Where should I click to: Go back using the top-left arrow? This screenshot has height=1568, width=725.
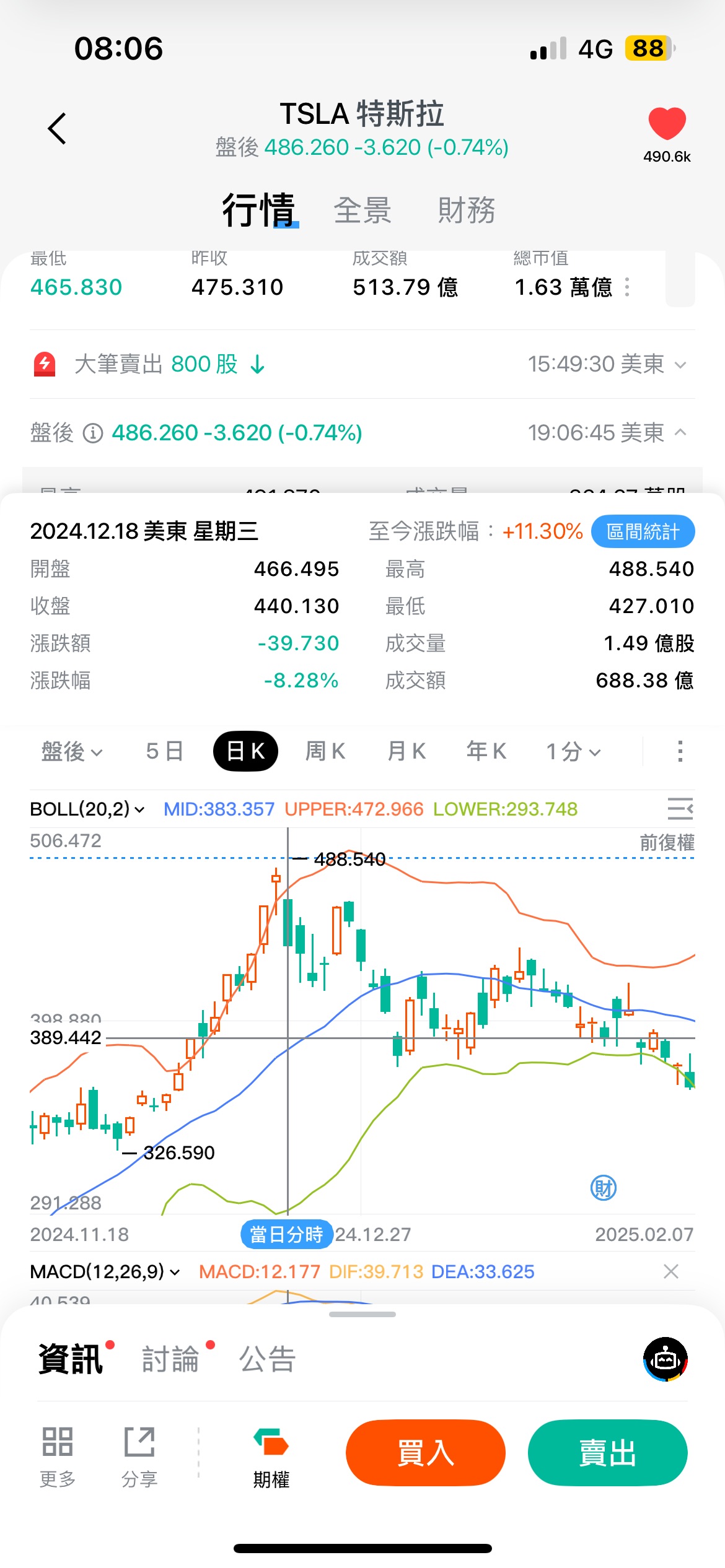point(57,129)
